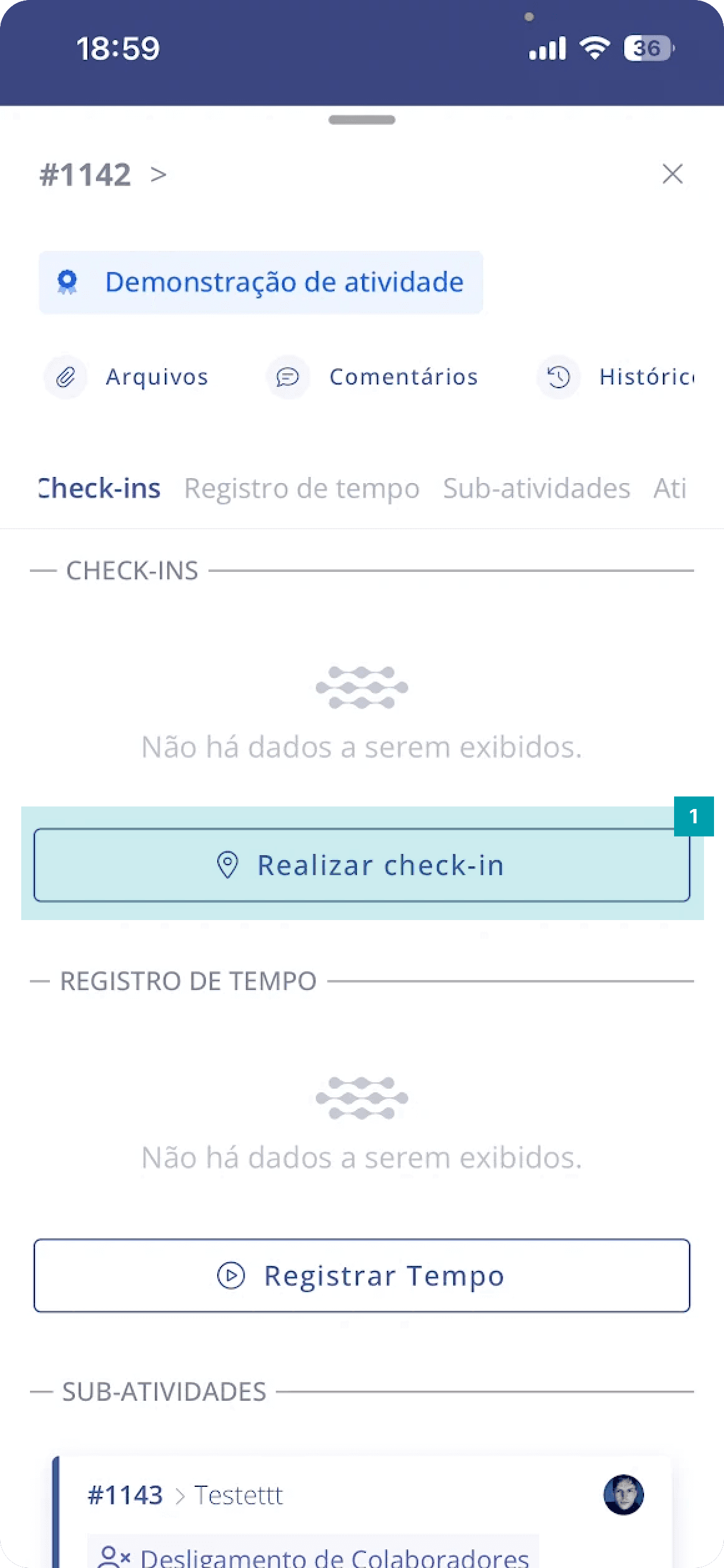Tap the Demonstração de atividade tag
Image resolution: width=724 pixels, height=1568 pixels.
point(284,282)
